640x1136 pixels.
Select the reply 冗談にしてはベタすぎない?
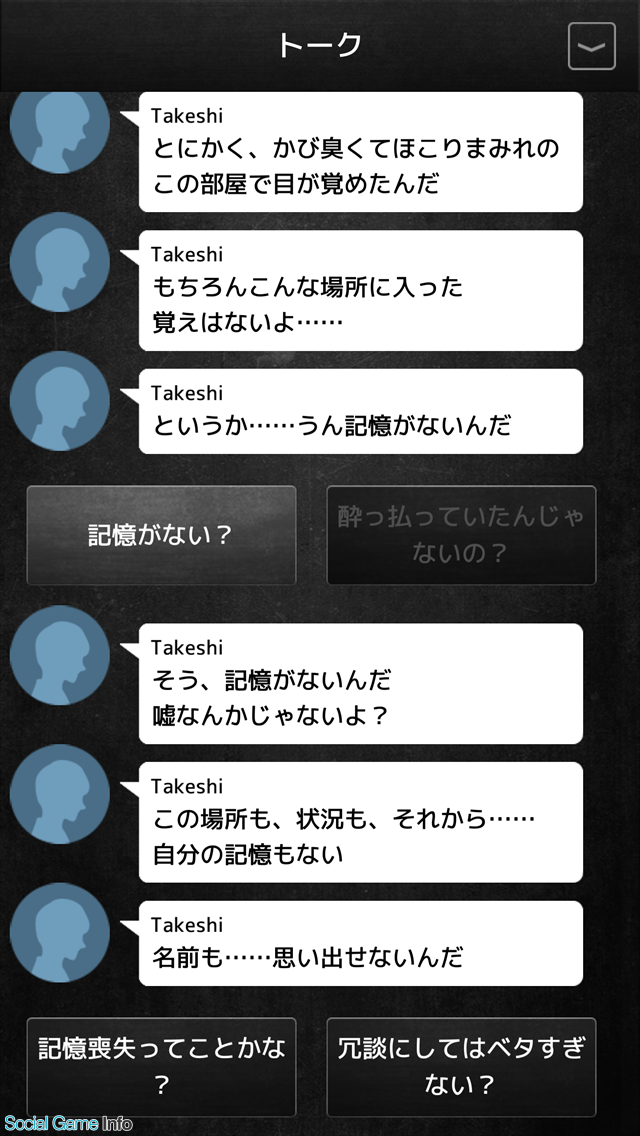pos(461,1067)
